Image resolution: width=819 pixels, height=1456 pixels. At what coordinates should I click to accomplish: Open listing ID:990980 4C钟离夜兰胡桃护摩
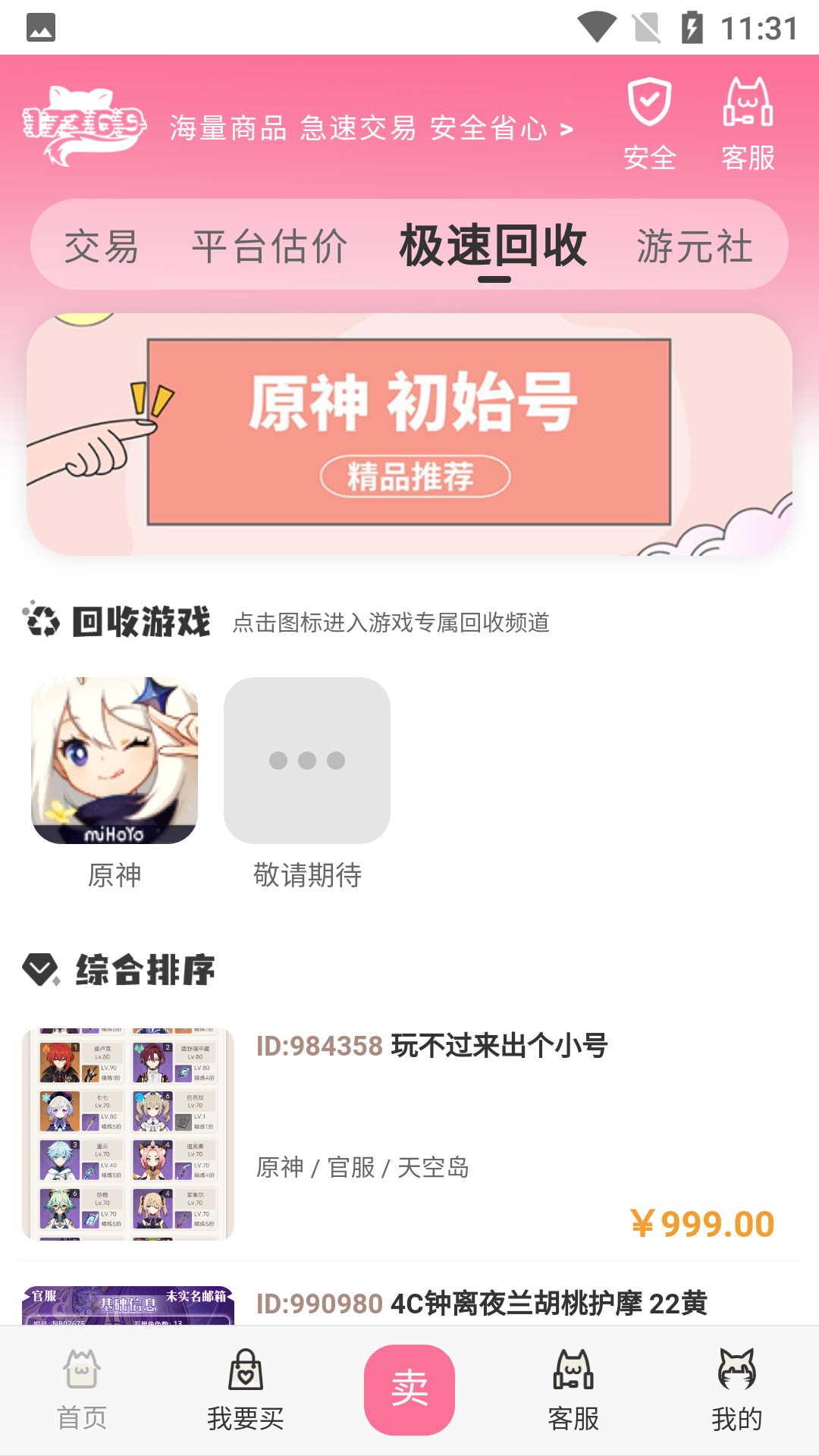[x=409, y=1304]
